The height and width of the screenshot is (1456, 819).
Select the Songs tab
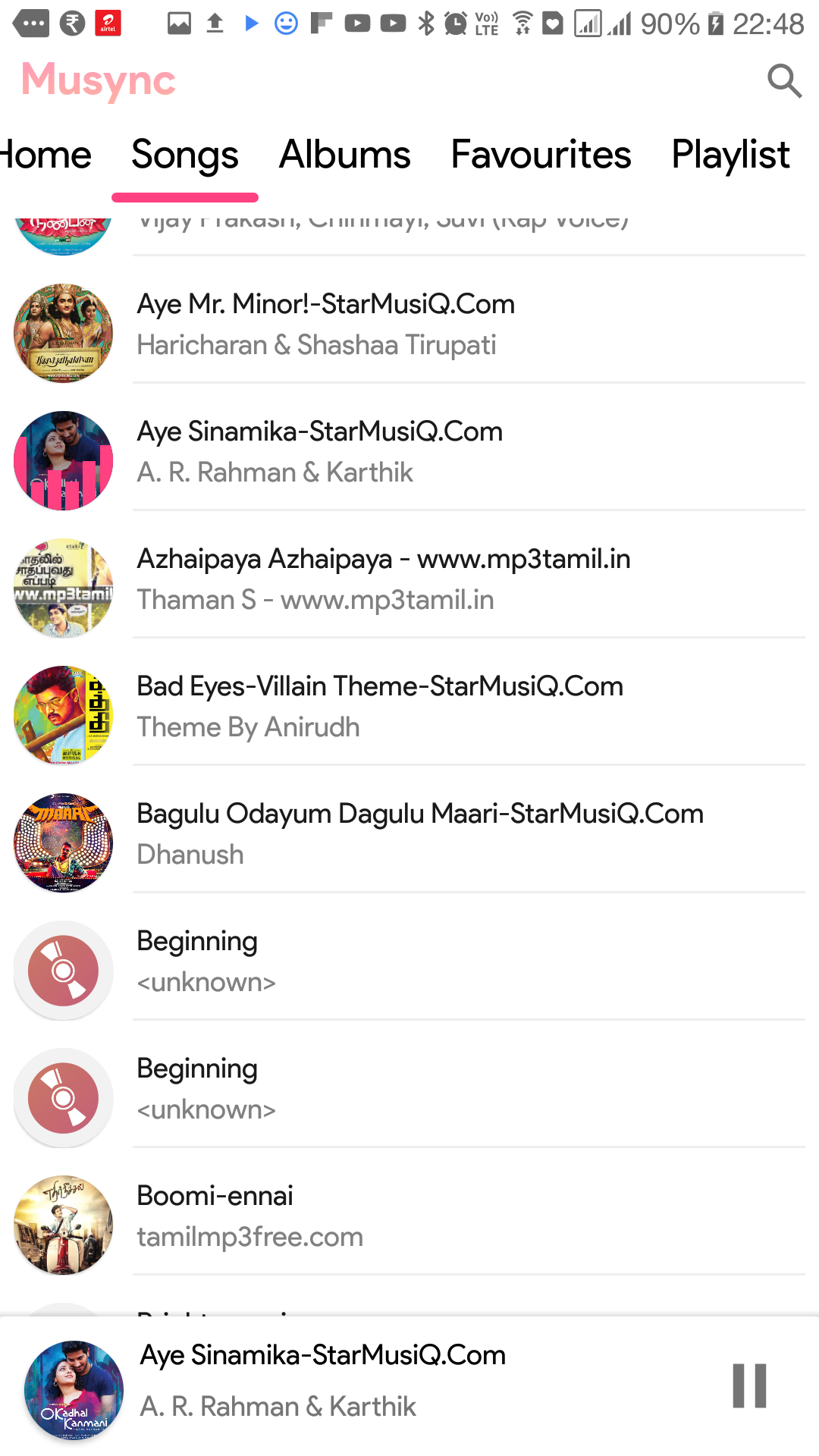185,155
